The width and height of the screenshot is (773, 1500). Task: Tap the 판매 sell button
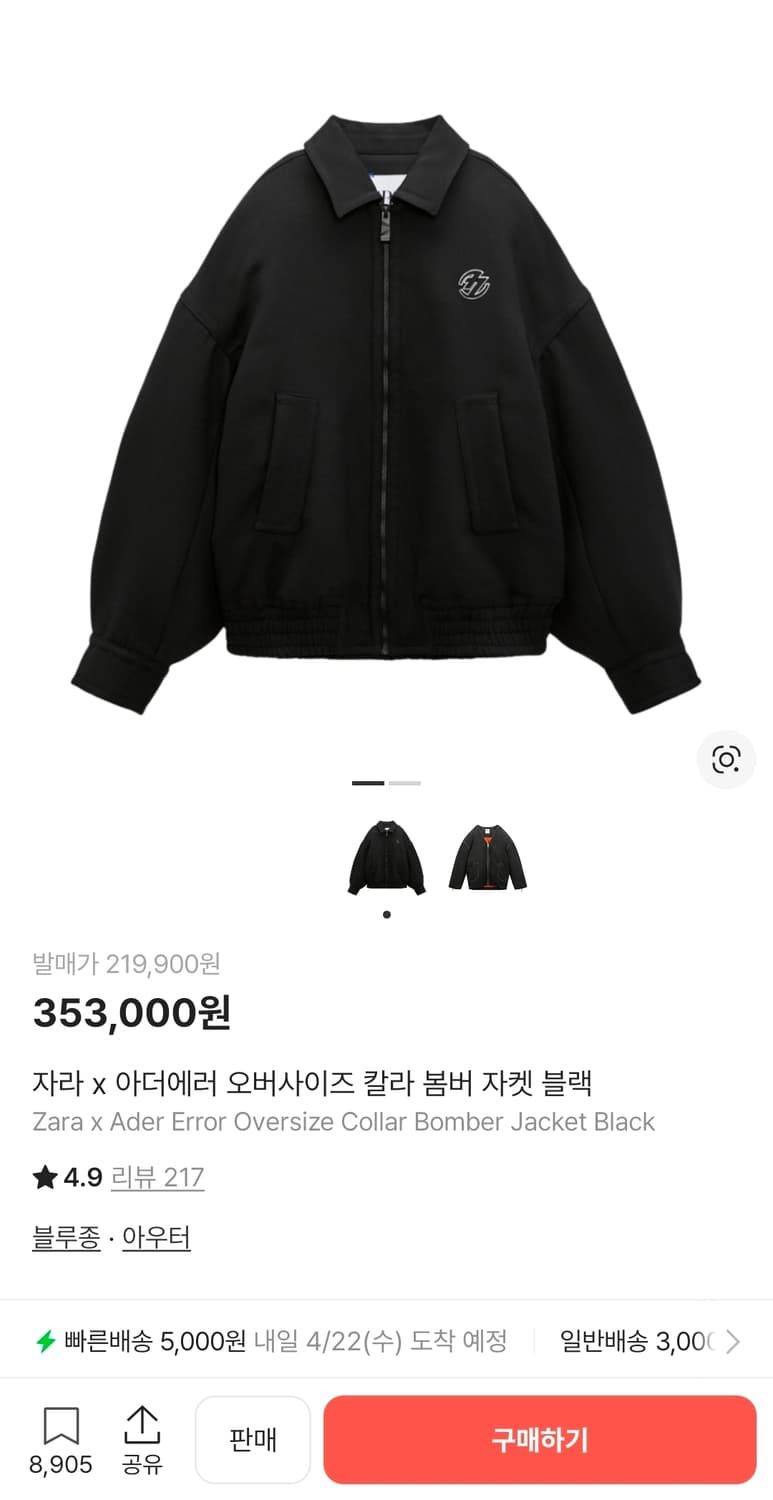tap(252, 1439)
